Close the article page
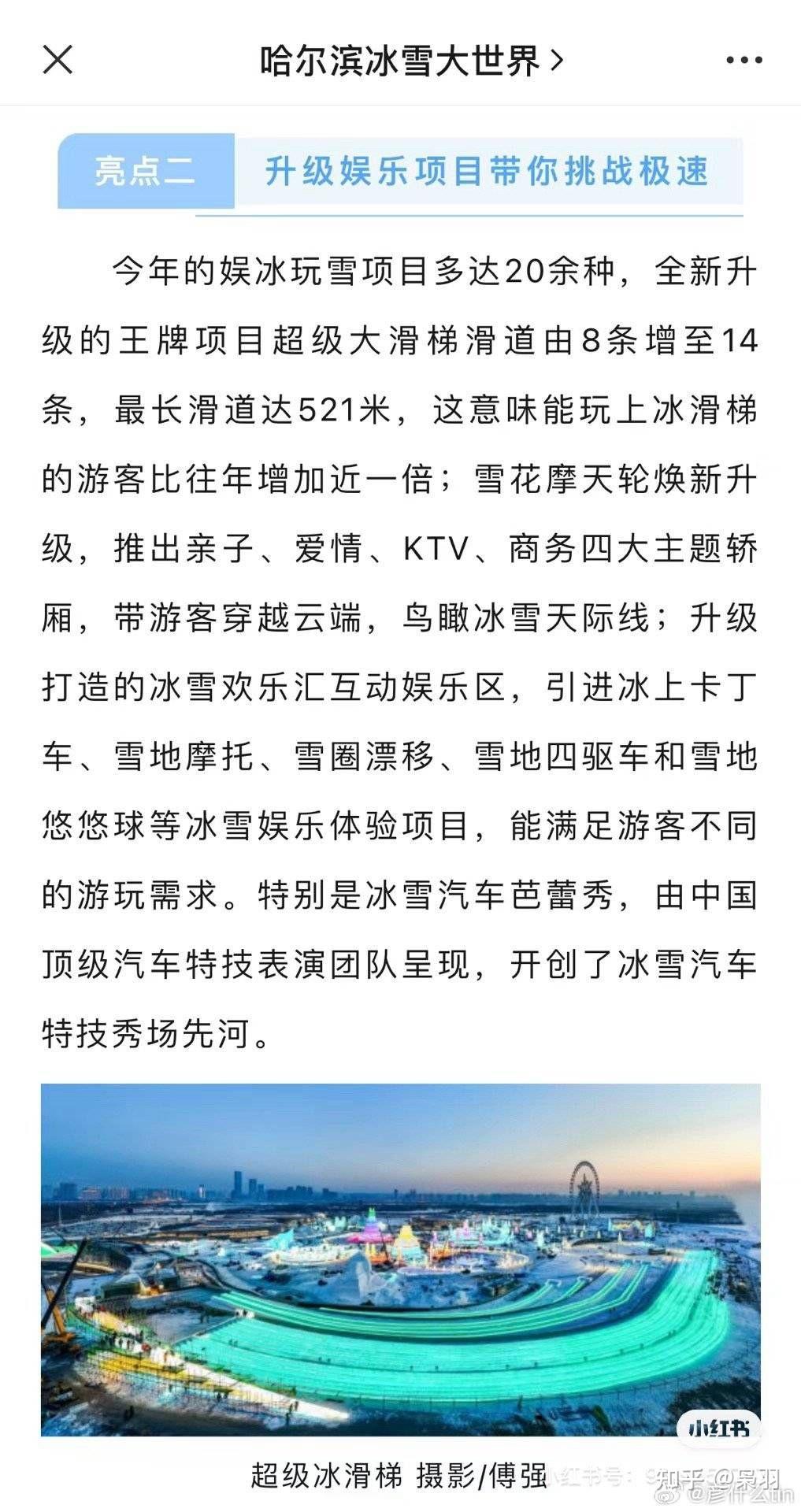Image resolution: width=801 pixels, height=1512 pixels. pyautogui.click(x=57, y=60)
